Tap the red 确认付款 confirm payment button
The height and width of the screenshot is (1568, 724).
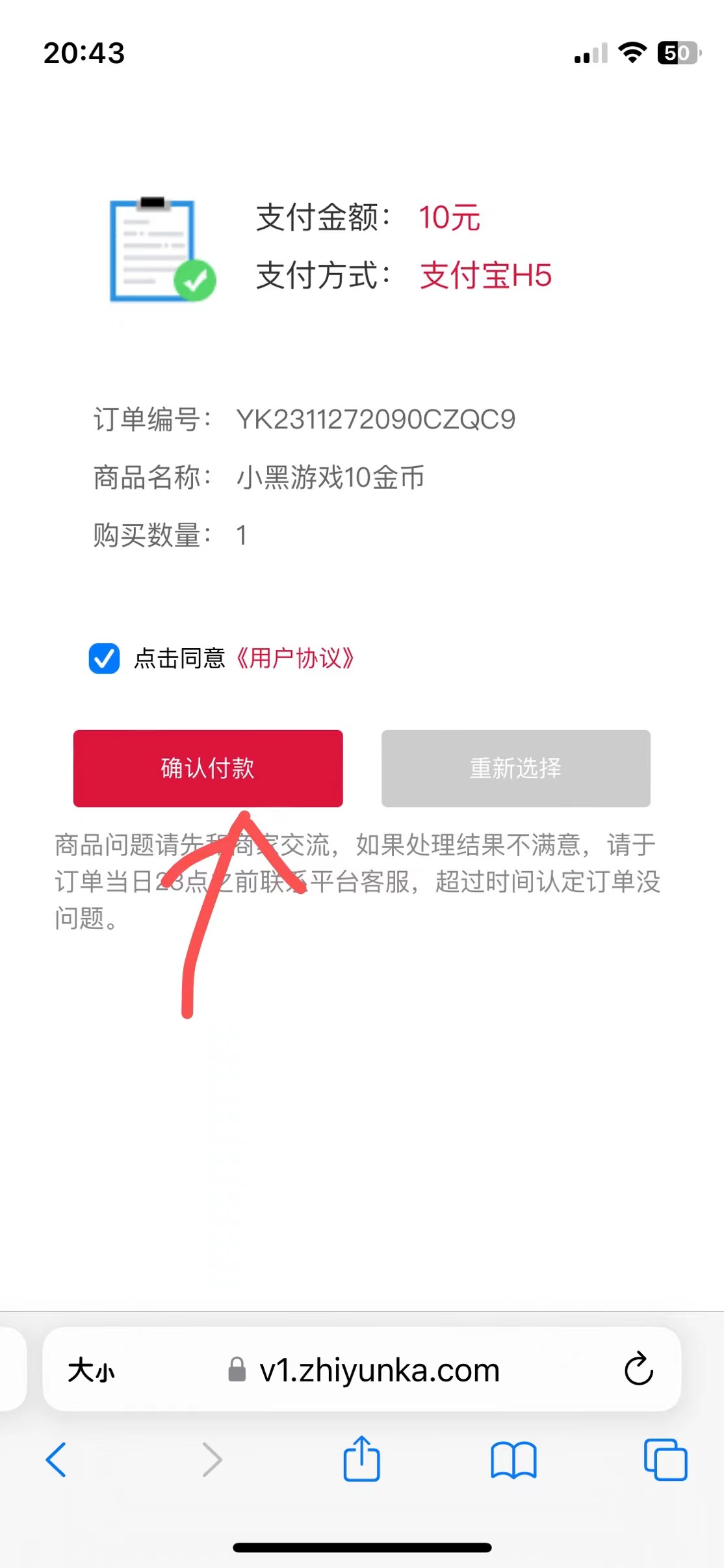208,768
